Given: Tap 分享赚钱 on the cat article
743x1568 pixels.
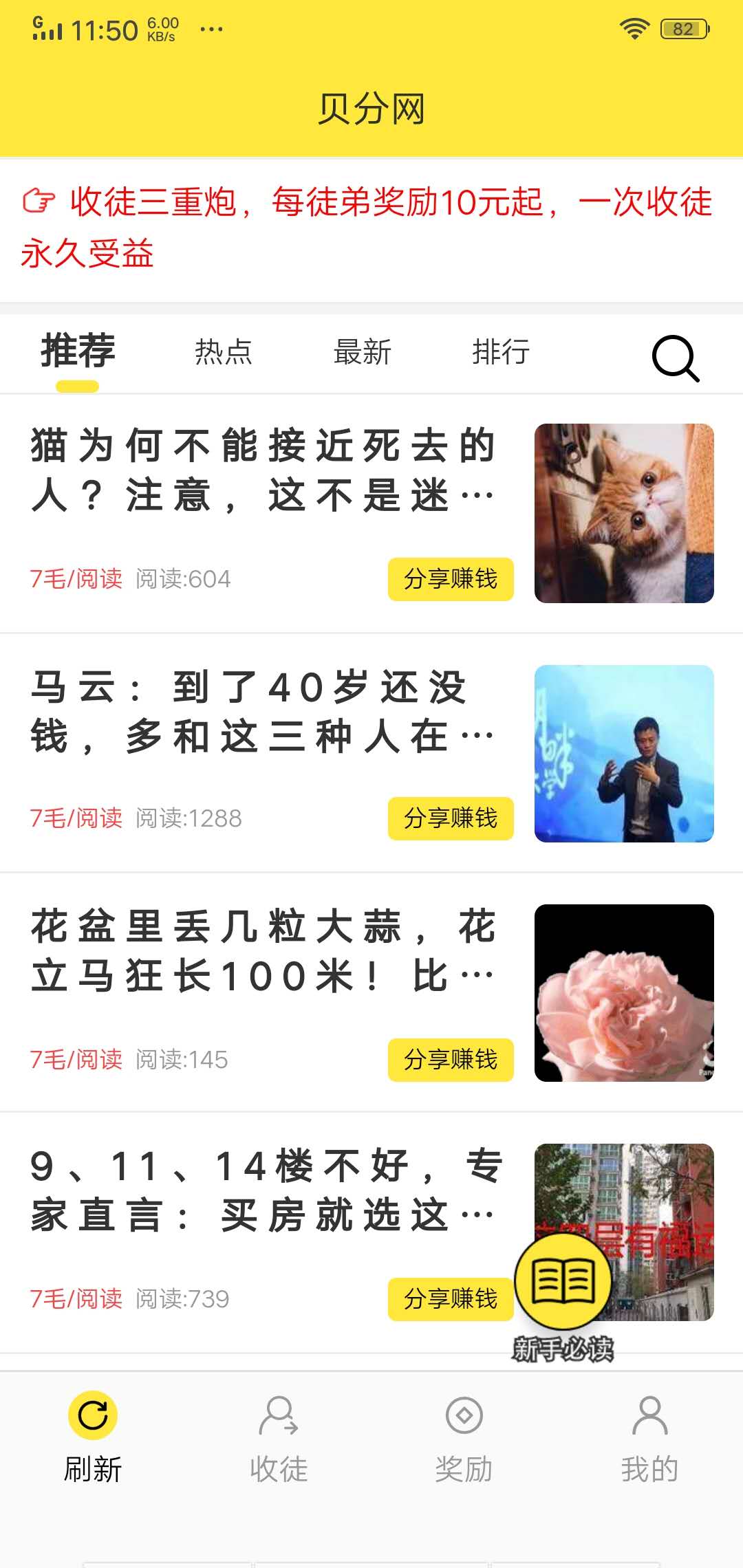Looking at the screenshot, I should (451, 580).
